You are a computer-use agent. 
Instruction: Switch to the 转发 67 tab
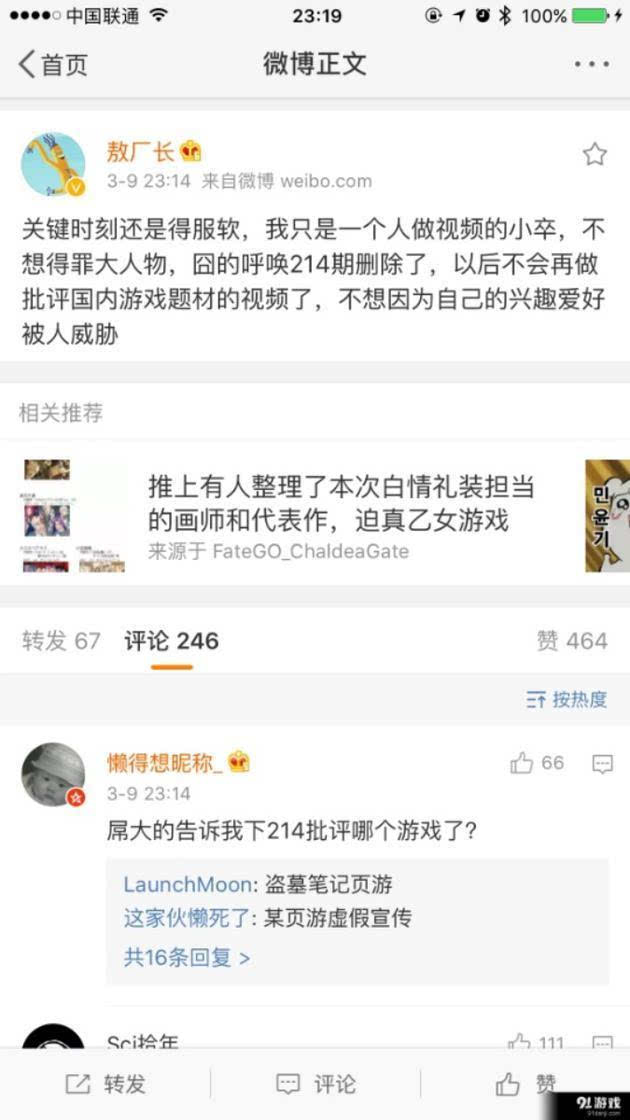point(61,641)
